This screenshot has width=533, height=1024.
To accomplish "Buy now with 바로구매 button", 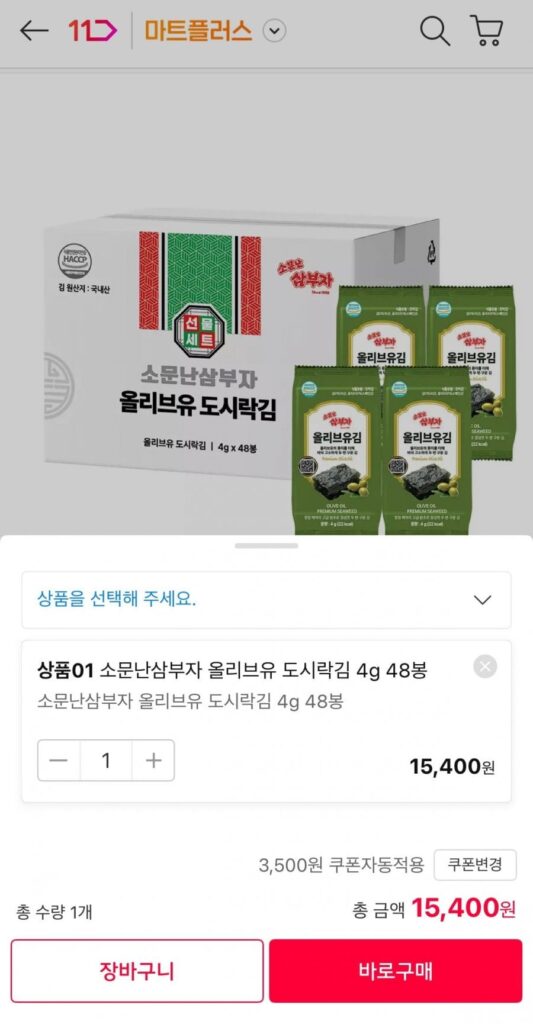I will pyautogui.click(x=396, y=971).
